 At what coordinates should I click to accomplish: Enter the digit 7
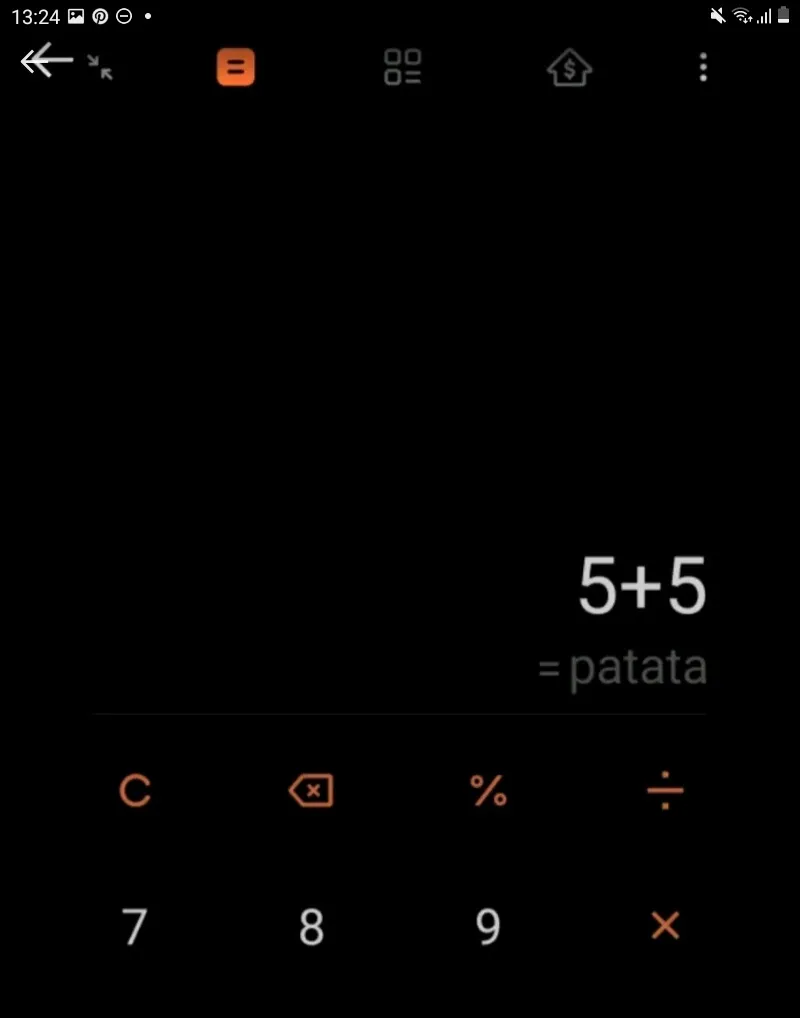[x=134, y=926]
